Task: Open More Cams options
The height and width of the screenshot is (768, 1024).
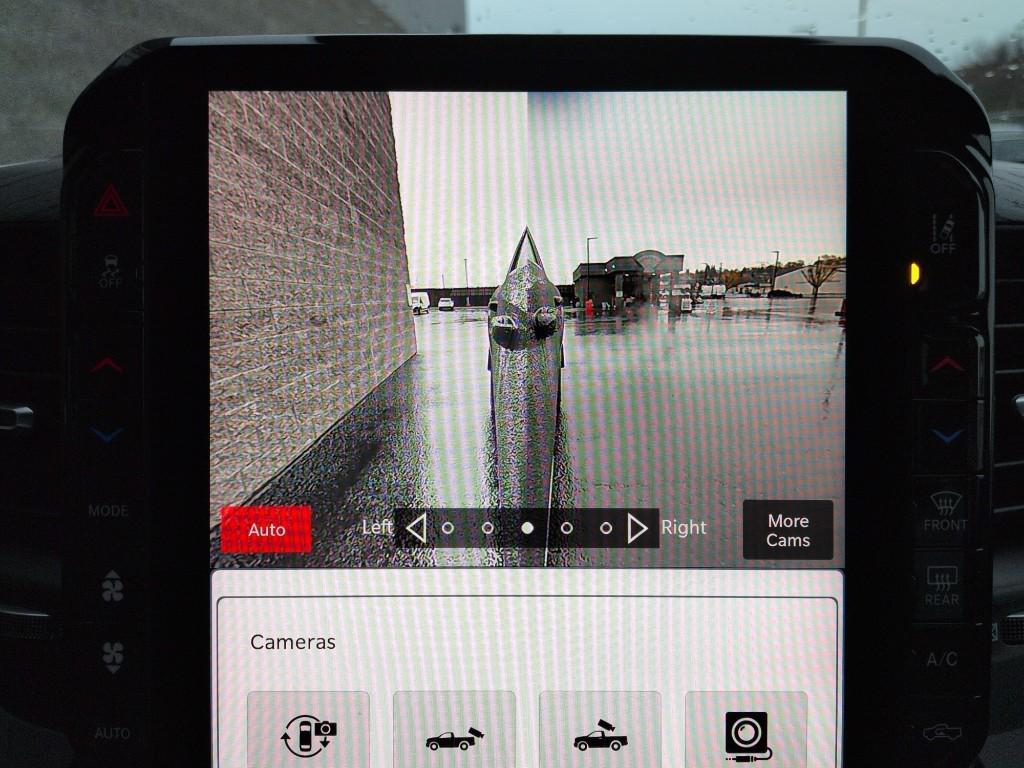Action: tap(787, 530)
